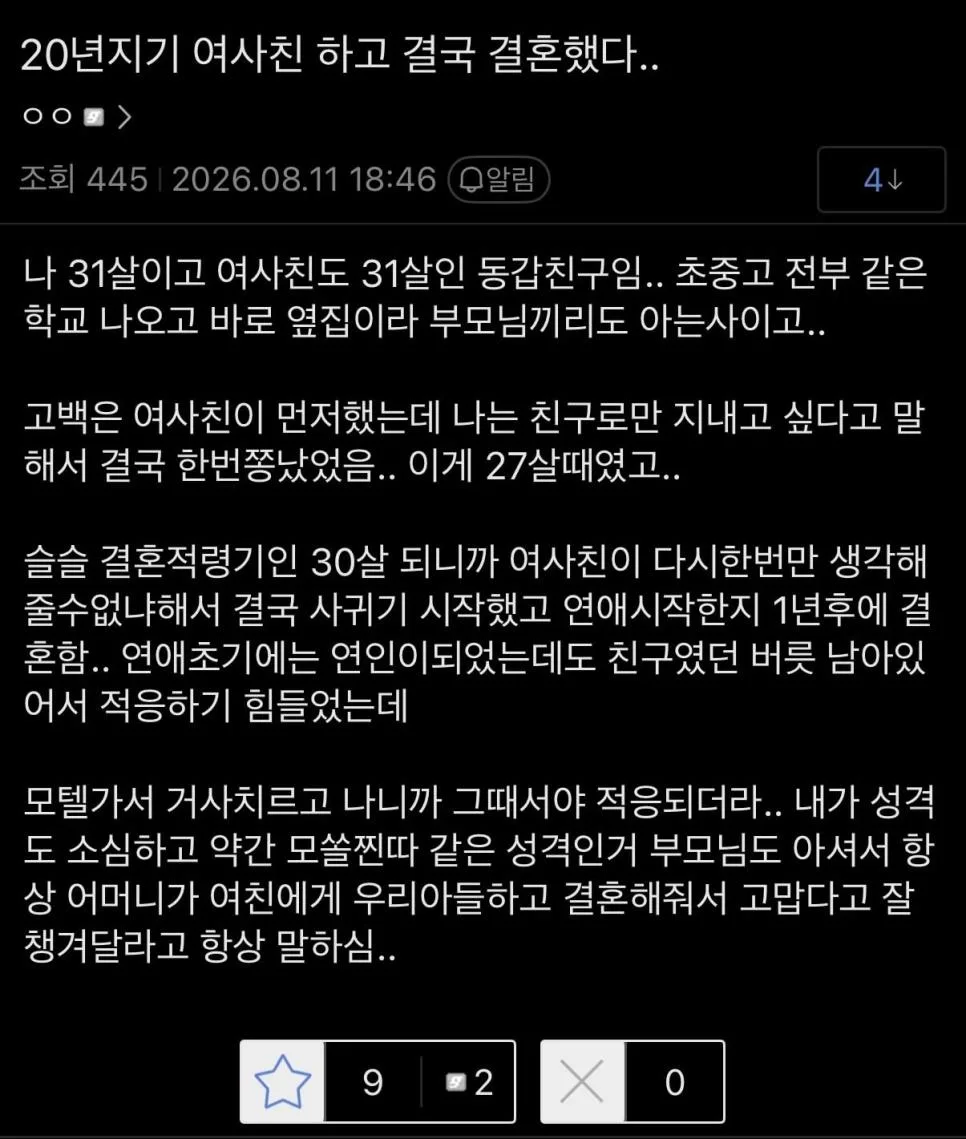Screen dimensions: 966x1139
Task: Open the author ㅇㅇ profile link
Action: [77, 116]
